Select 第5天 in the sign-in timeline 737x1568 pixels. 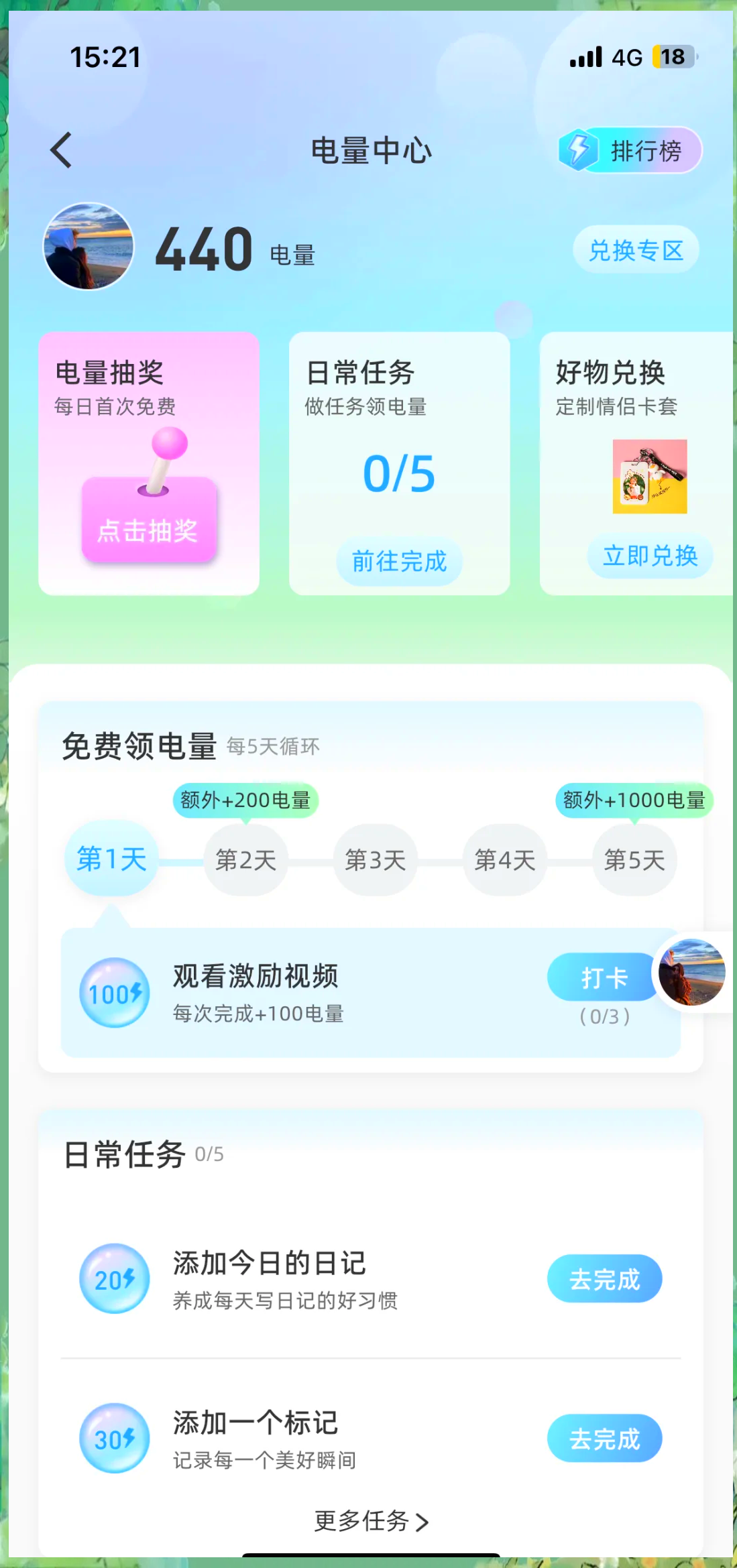pyautogui.click(x=634, y=860)
